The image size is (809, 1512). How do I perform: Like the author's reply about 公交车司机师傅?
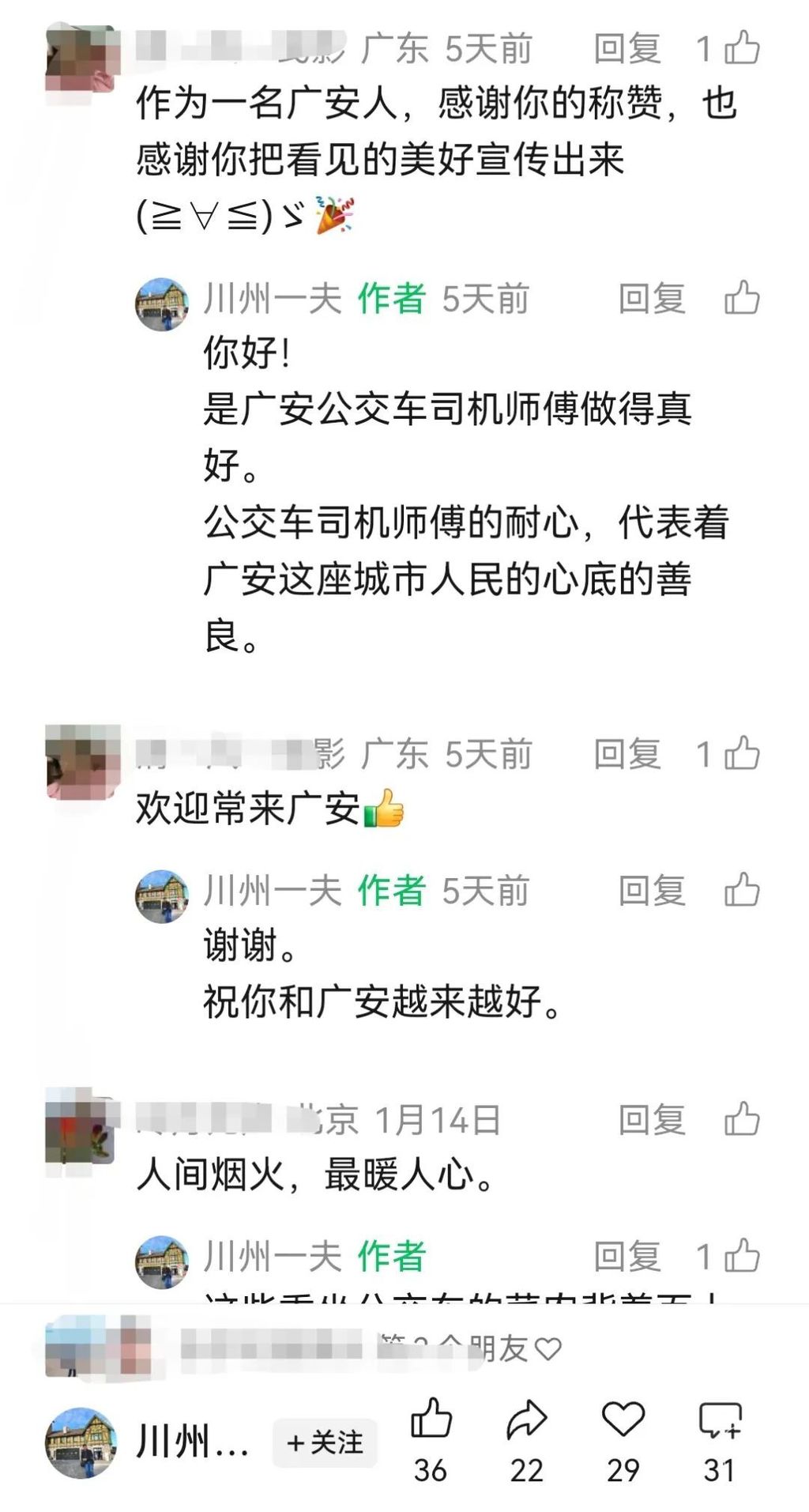tap(741, 299)
